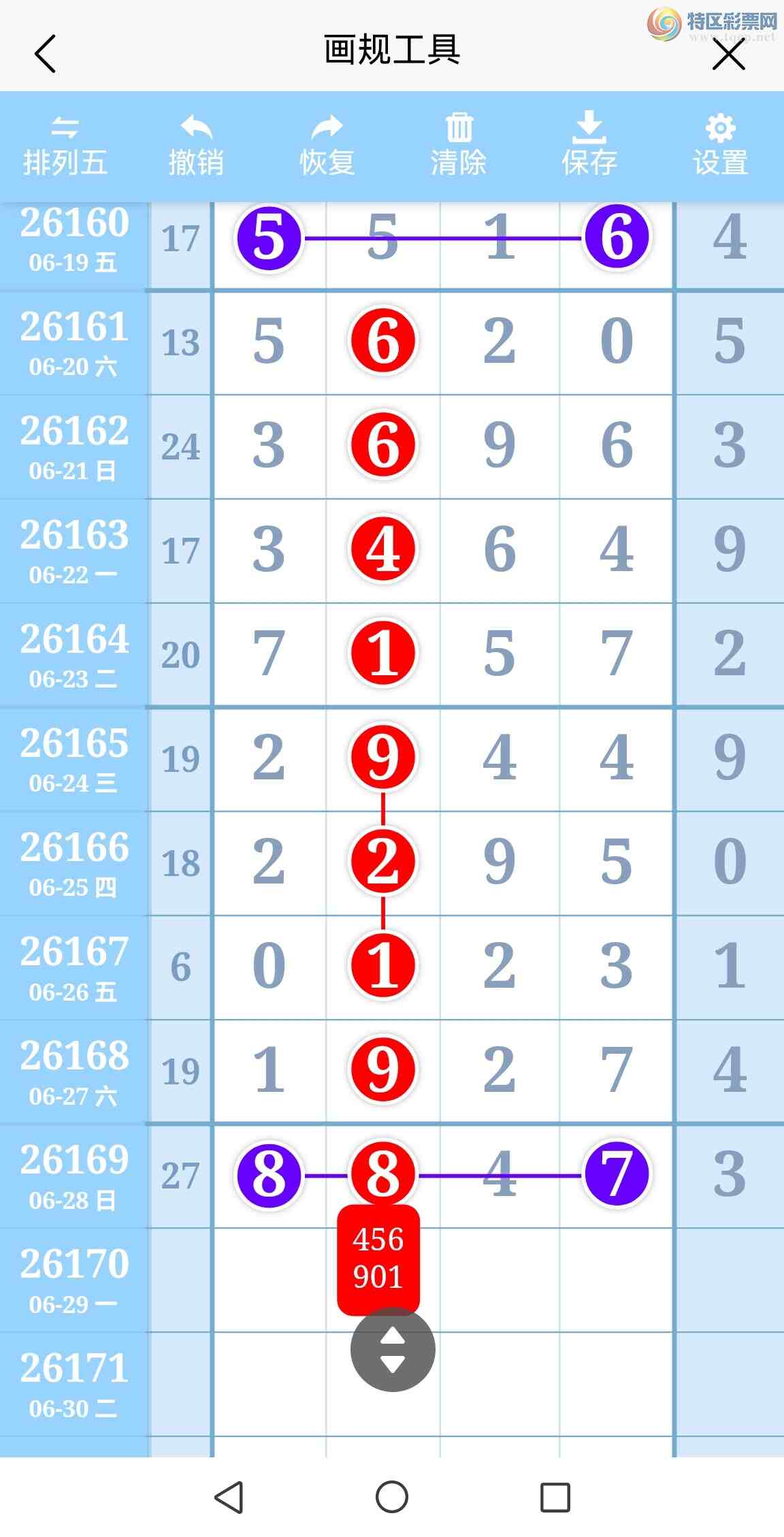The height and width of the screenshot is (1537, 784).
Task: Open 设置 settings
Action: point(721,146)
